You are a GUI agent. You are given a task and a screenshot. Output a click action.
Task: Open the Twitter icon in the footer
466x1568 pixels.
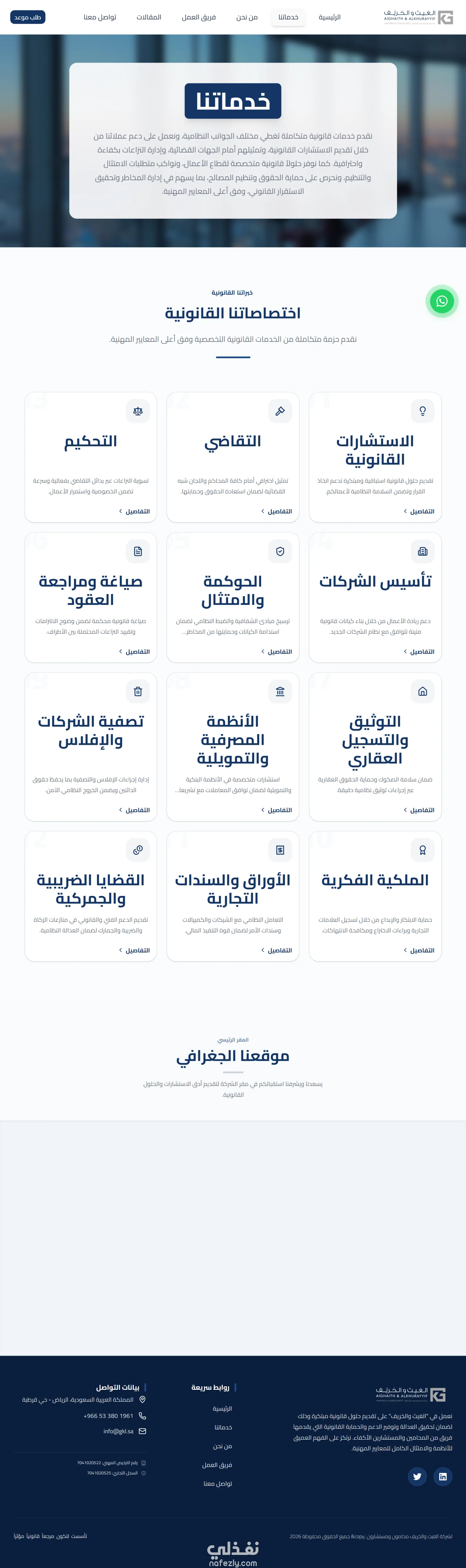pyautogui.click(x=417, y=1477)
